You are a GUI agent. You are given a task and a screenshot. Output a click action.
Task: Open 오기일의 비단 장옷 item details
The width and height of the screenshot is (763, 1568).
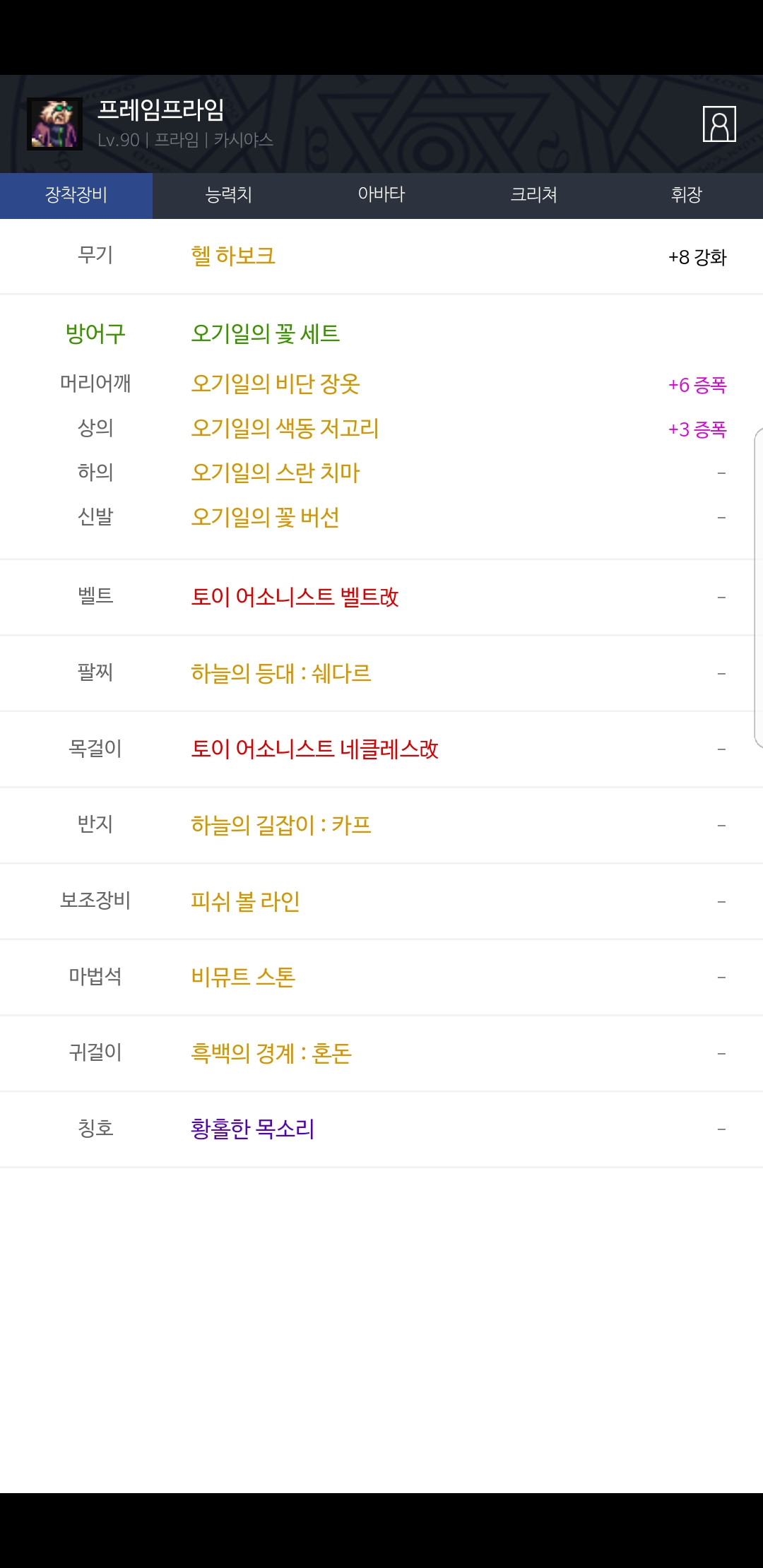pyautogui.click(x=276, y=384)
